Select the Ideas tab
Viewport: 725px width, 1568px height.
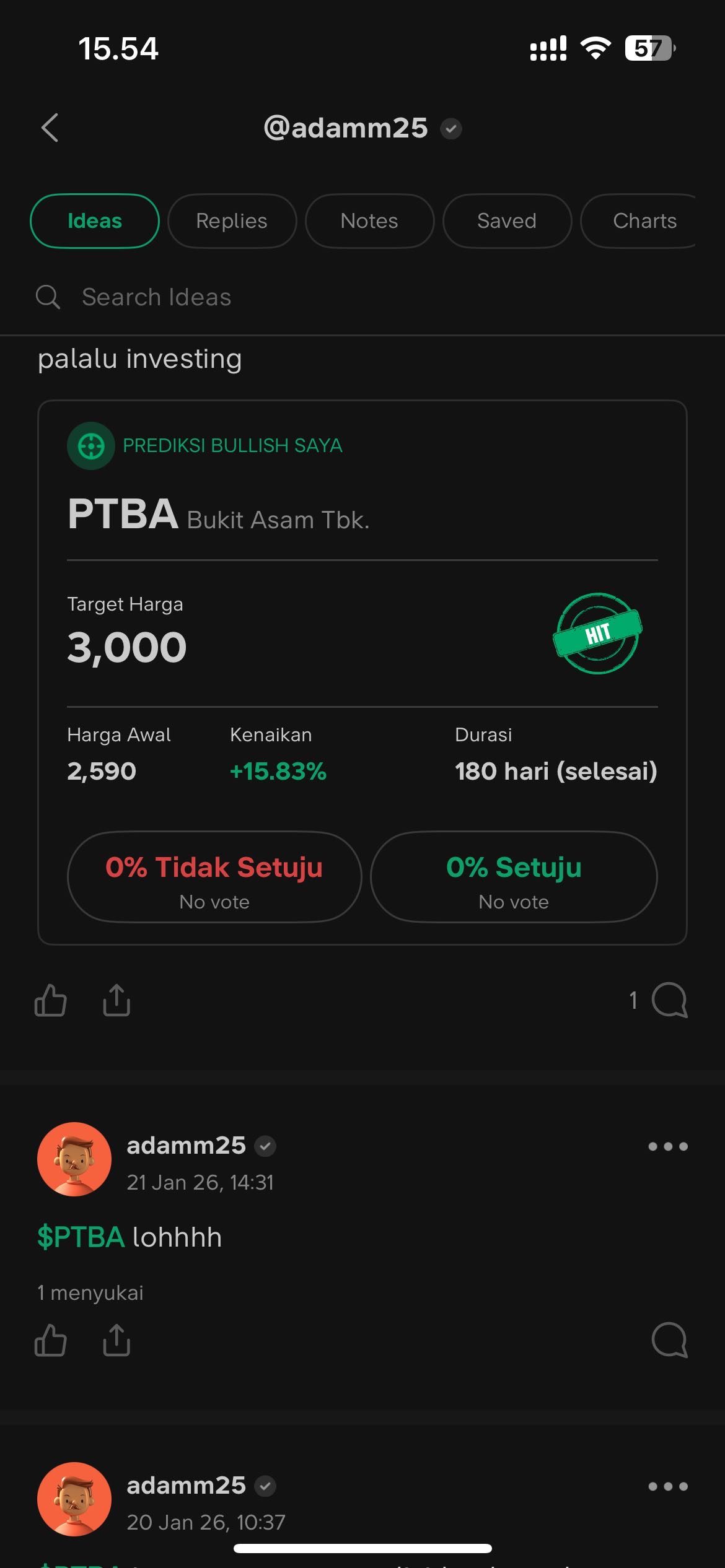click(x=95, y=221)
